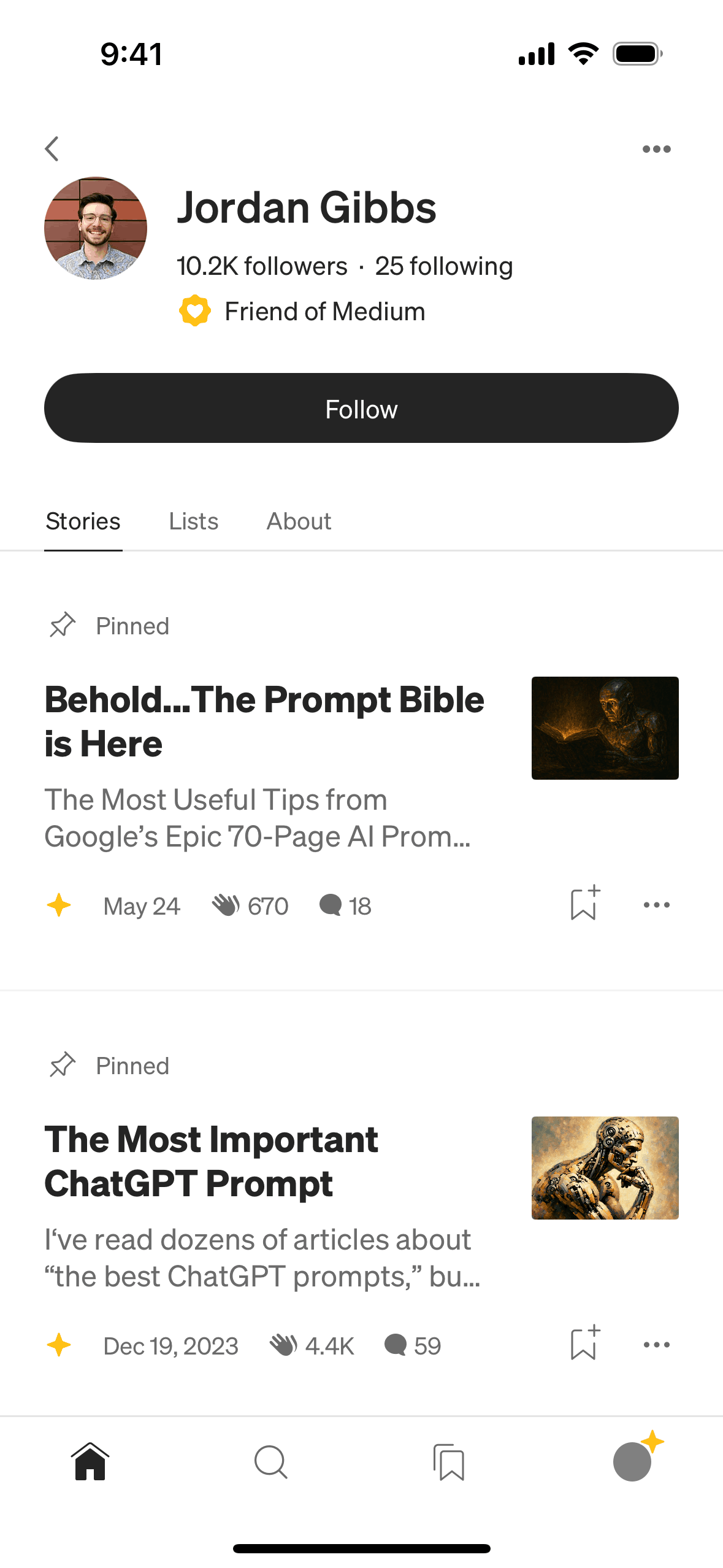Screen dimensions: 723x1568
Task: Open Jordan Gibbs' profile photo
Action: (x=96, y=228)
